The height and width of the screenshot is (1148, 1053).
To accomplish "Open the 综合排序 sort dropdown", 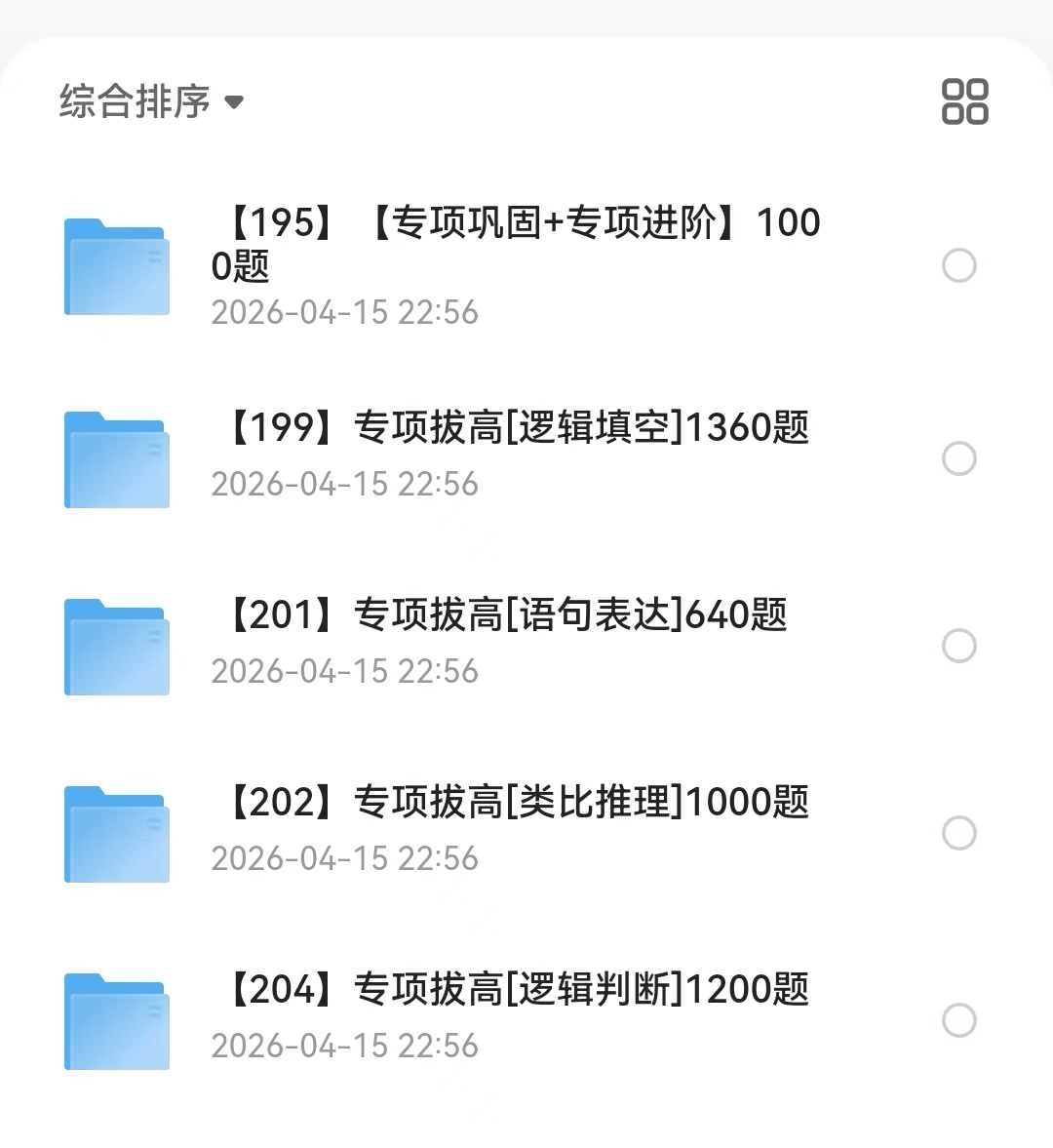I will coord(151,101).
